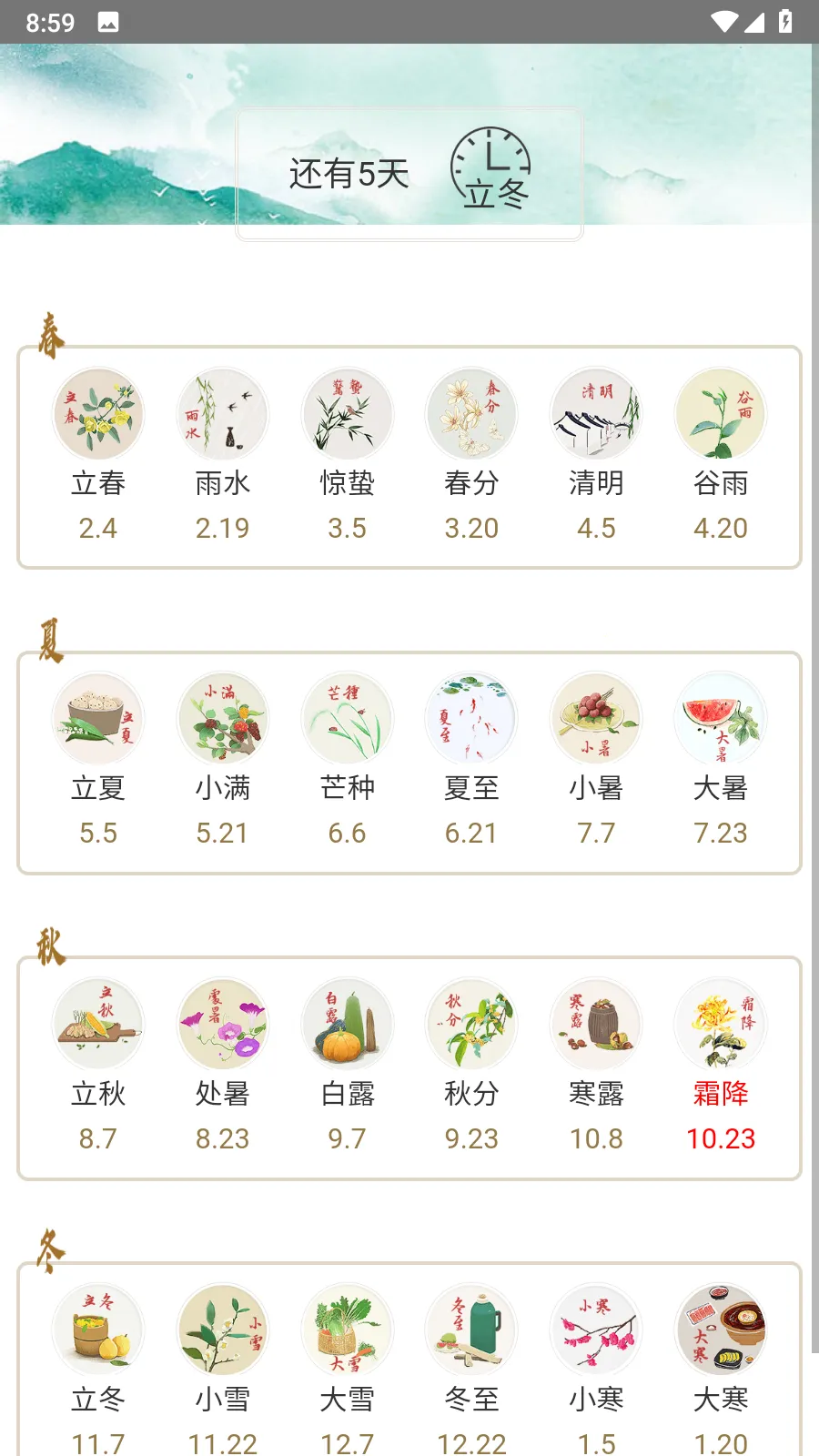This screenshot has width=819, height=1456.
Task: Open the 惊蛰 bamboo icon
Action: coord(348,414)
